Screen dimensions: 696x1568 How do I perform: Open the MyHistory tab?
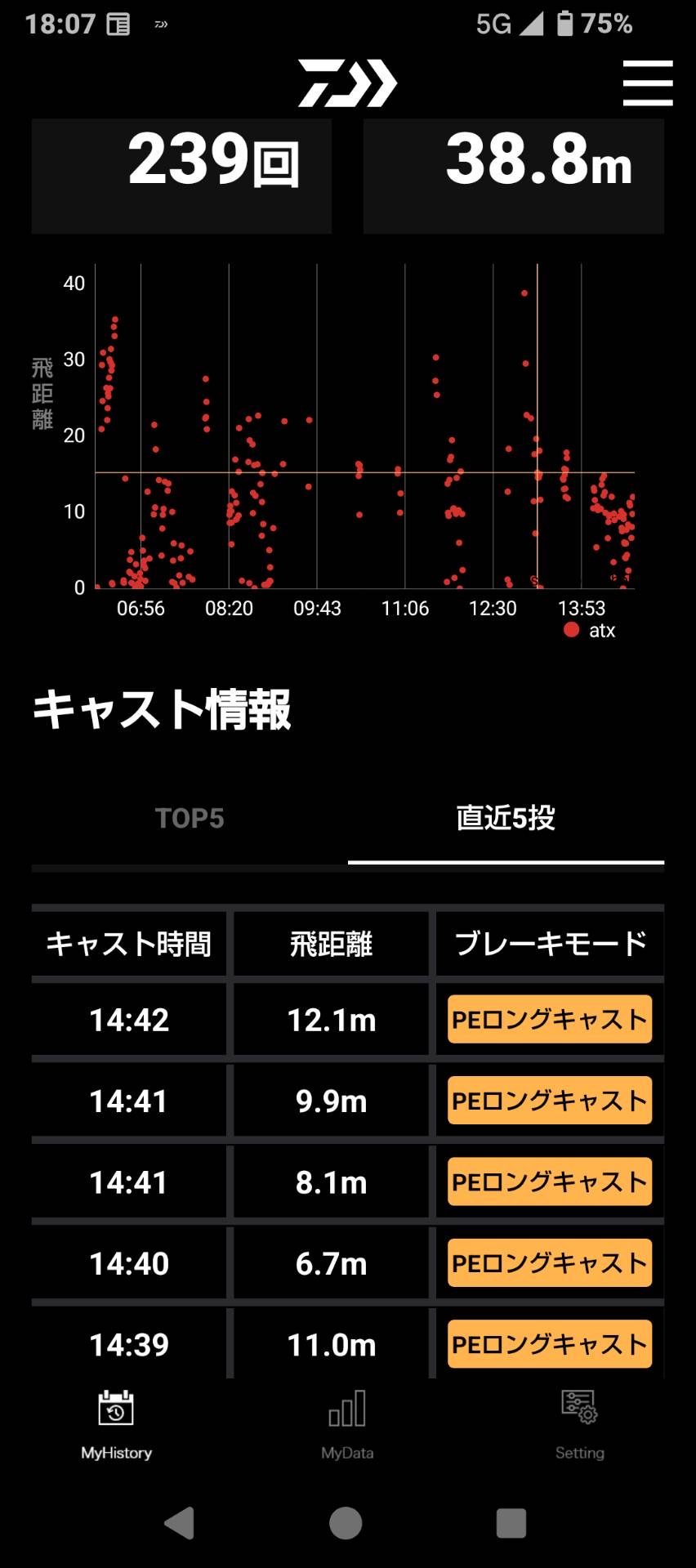116,1426
